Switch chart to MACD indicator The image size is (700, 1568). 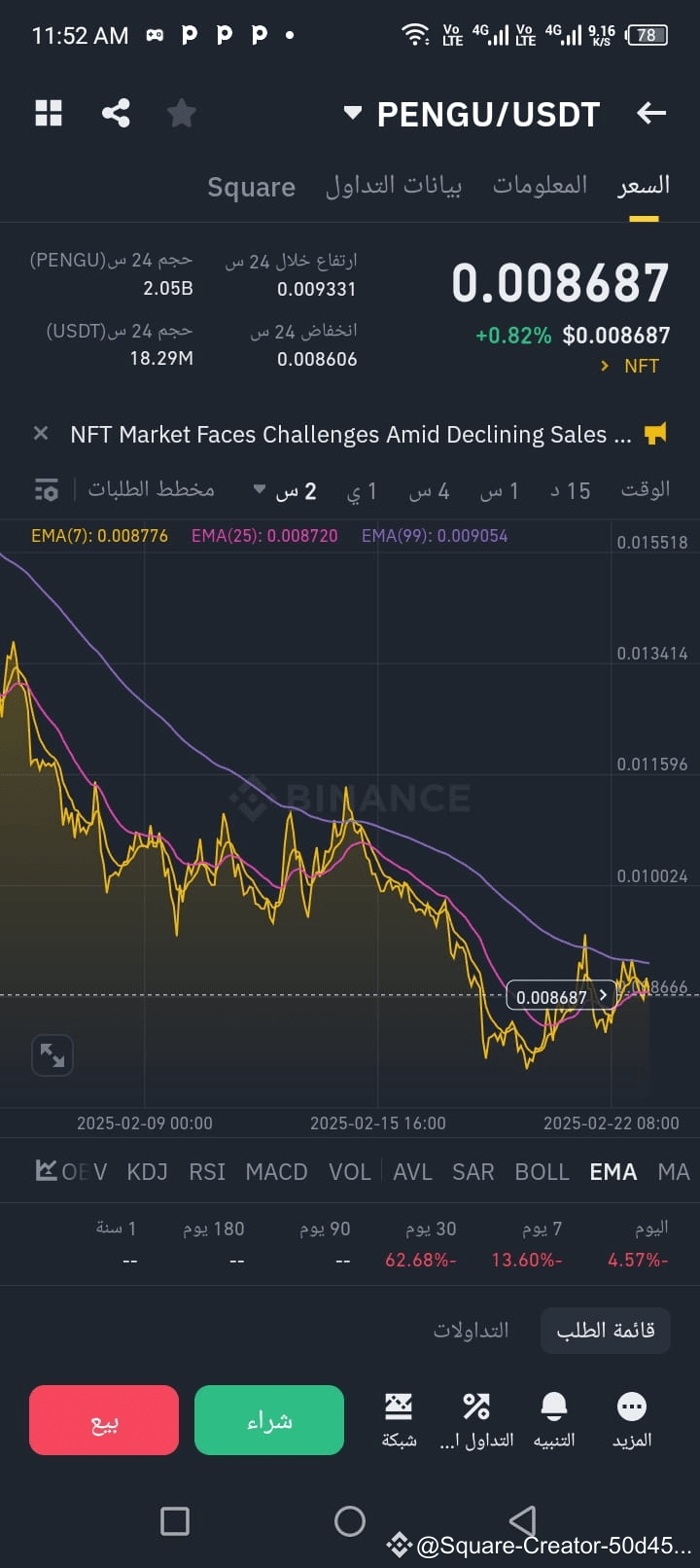point(276,1171)
